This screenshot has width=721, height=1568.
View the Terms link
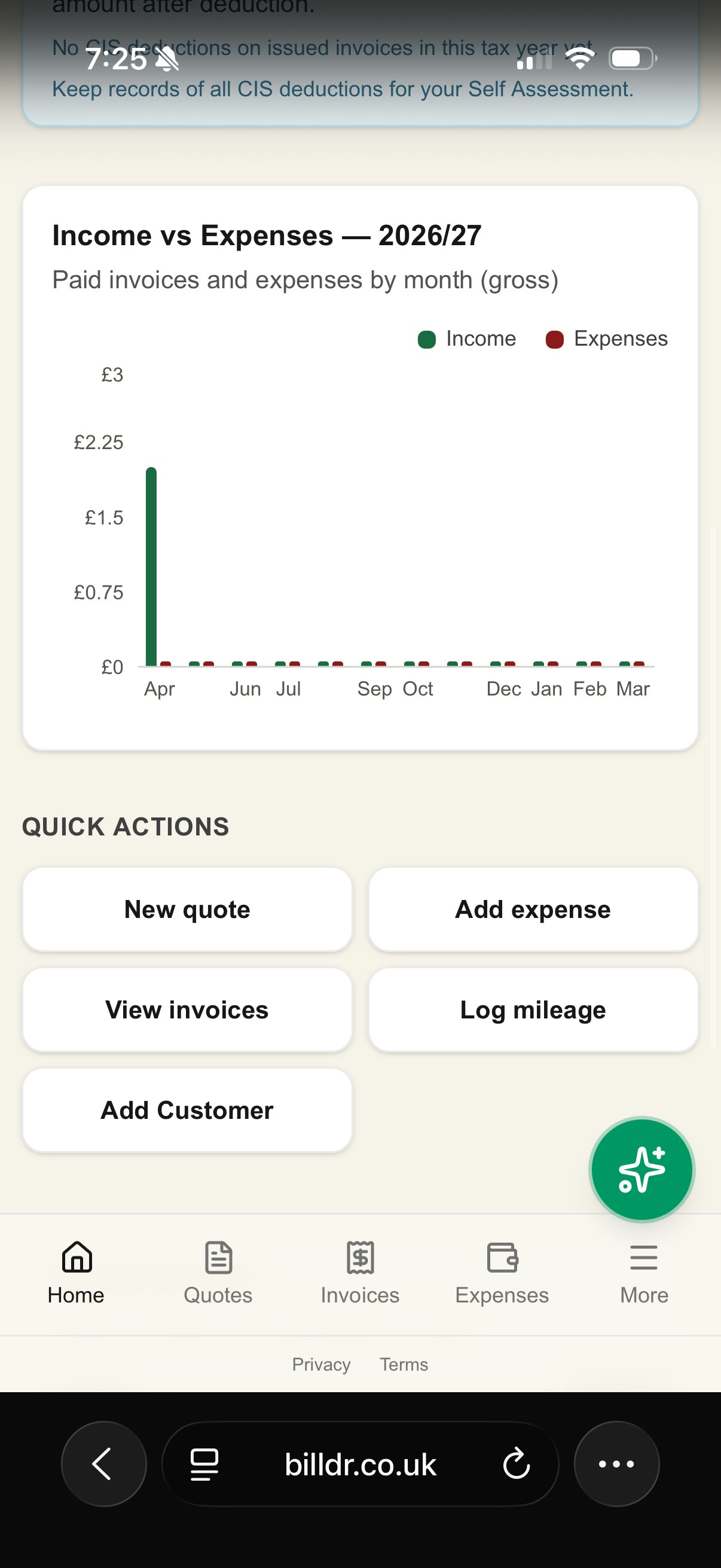404,1365
